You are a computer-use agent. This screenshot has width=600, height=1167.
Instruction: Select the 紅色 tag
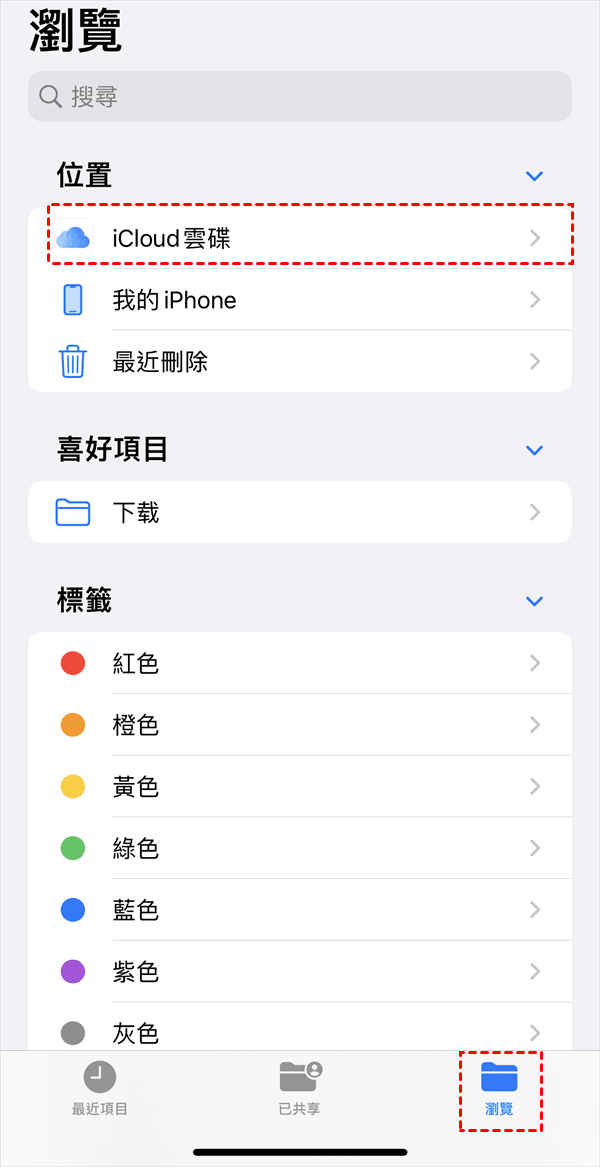click(300, 663)
